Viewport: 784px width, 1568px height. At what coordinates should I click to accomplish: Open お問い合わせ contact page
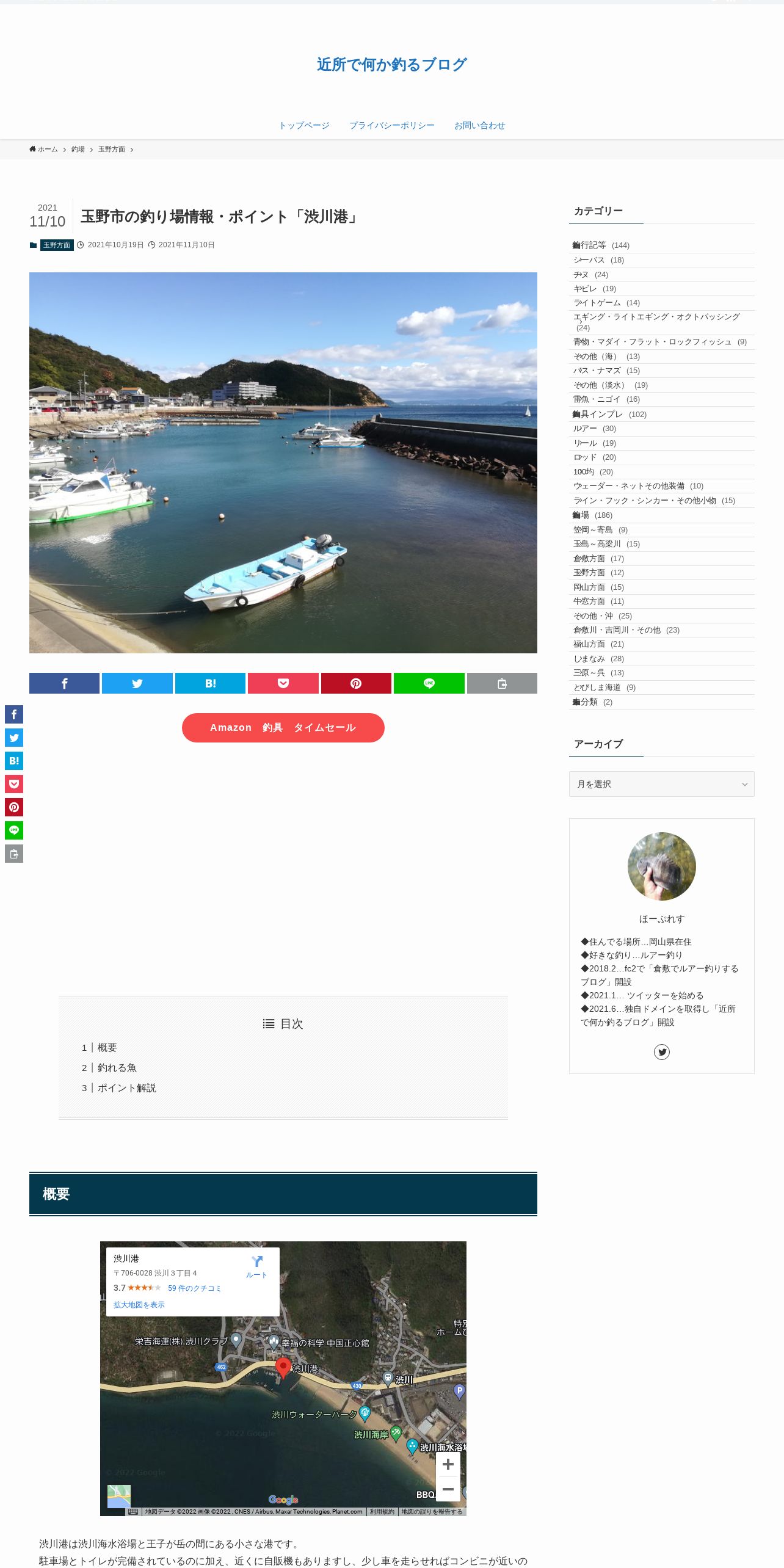pyautogui.click(x=479, y=125)
